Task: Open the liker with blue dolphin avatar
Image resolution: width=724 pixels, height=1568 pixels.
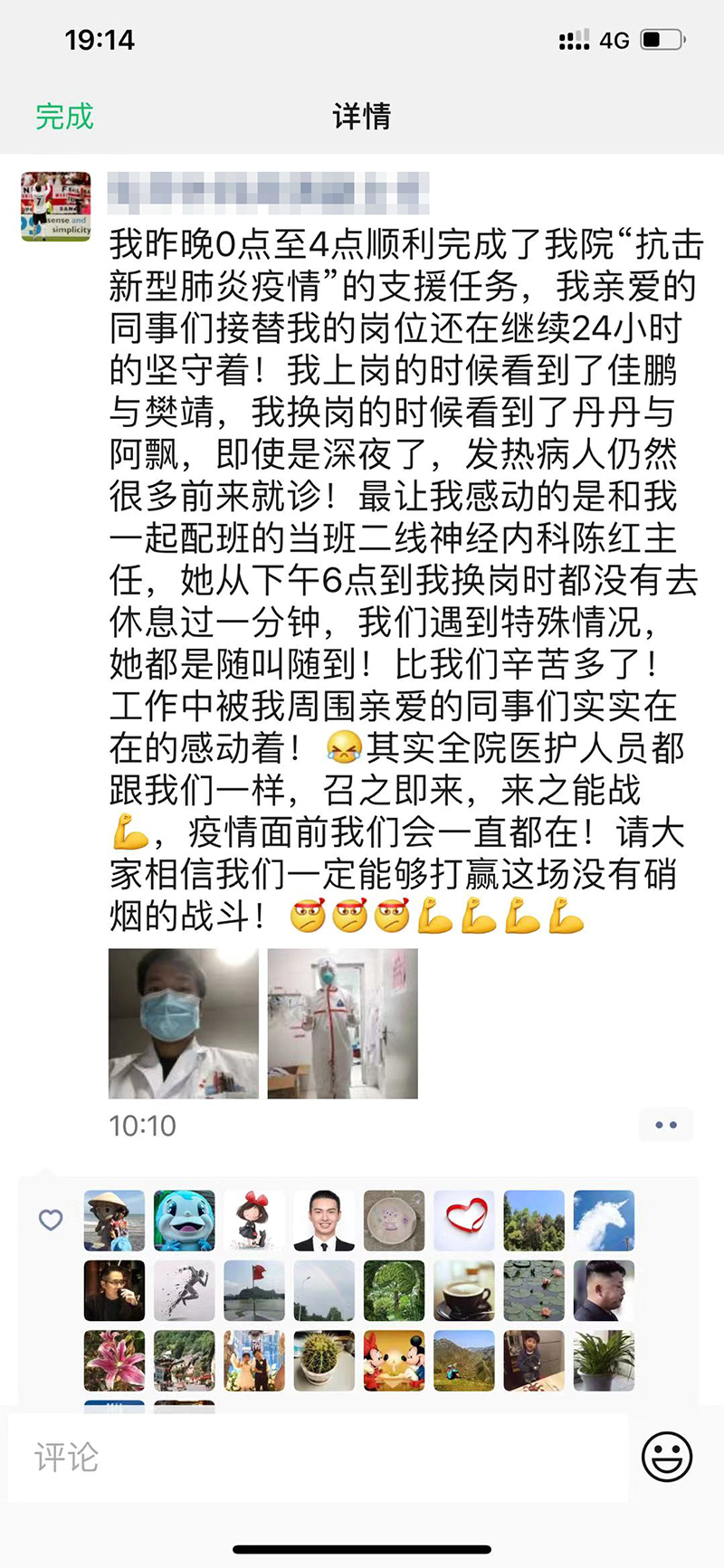Action: [185, 1221]
